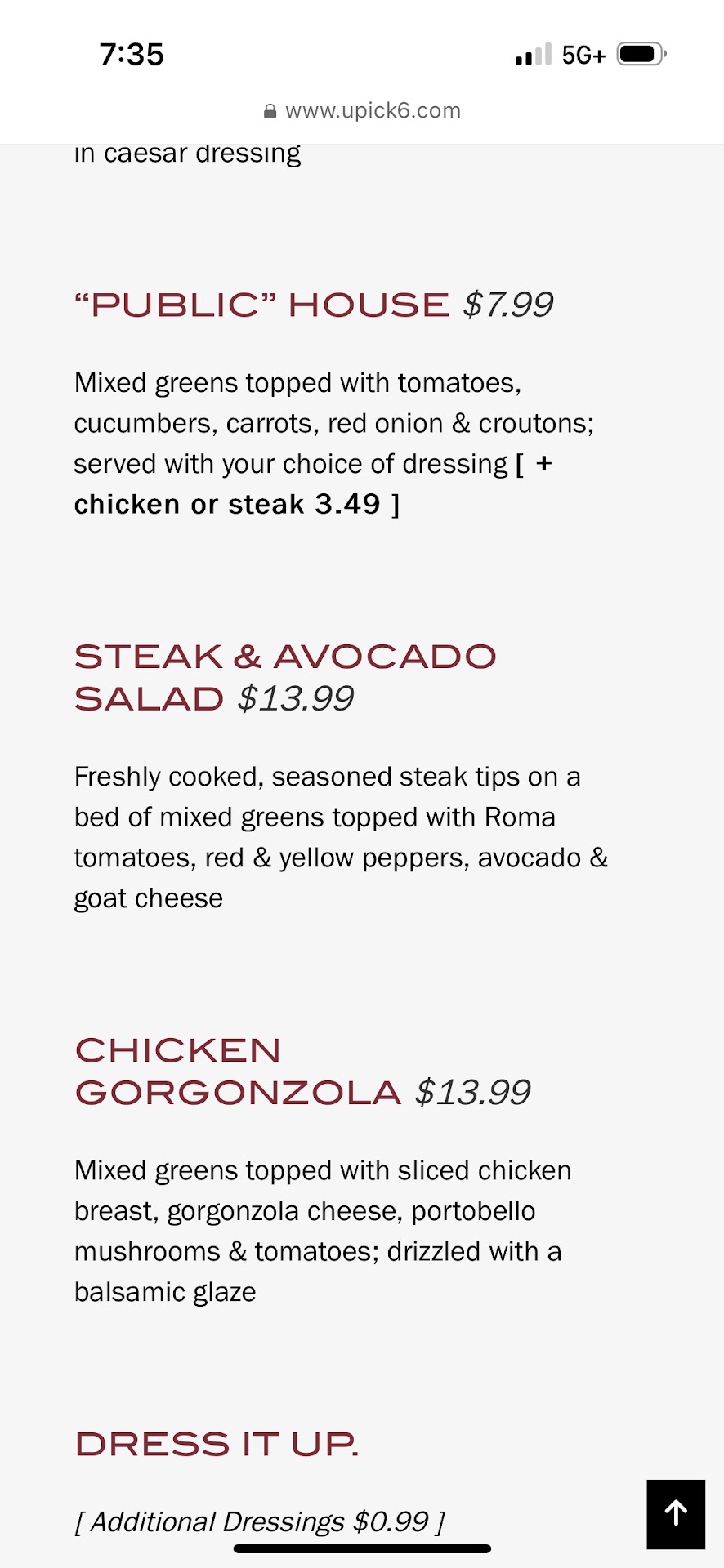Tap the scroll-to-top arrow button

[676, 1513]
